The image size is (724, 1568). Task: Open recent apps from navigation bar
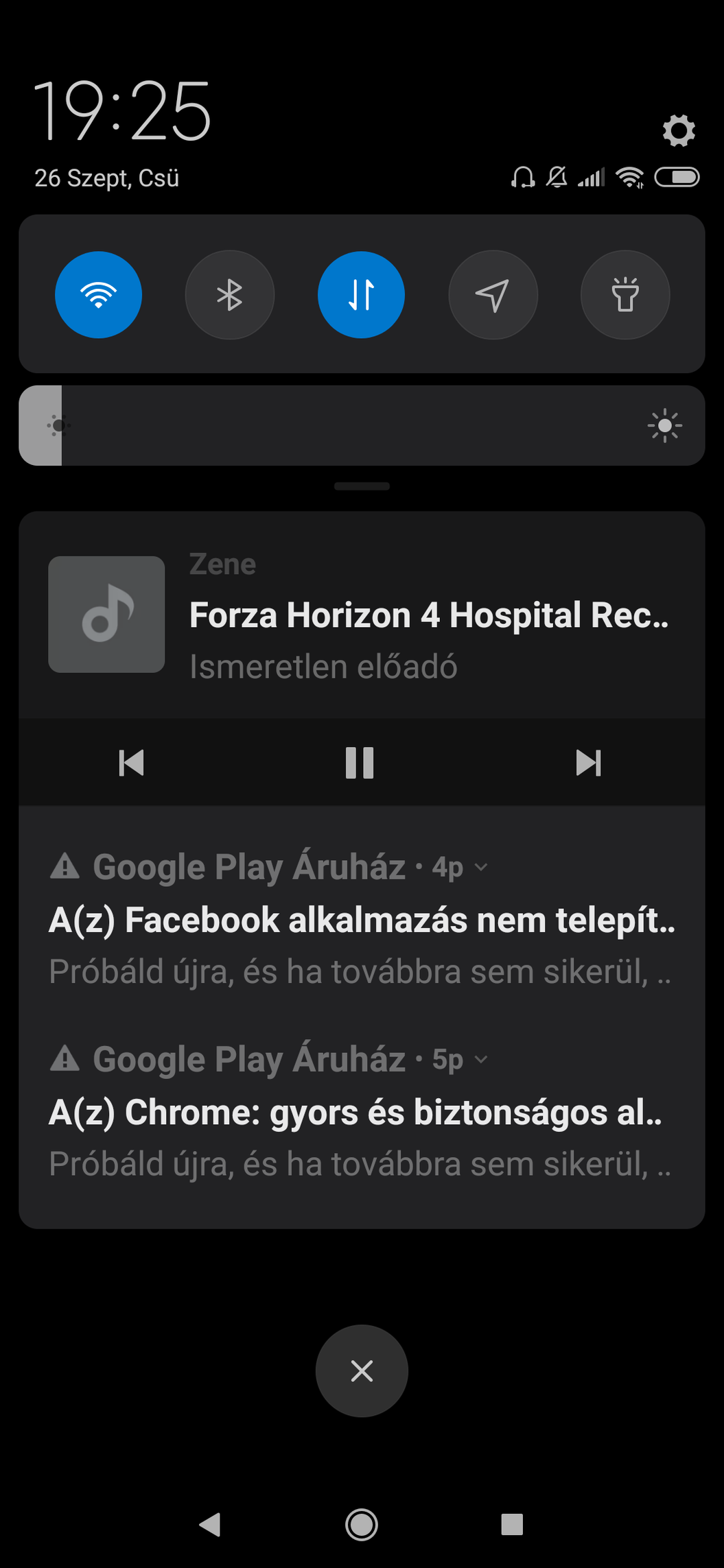[x=512, y=1524]
